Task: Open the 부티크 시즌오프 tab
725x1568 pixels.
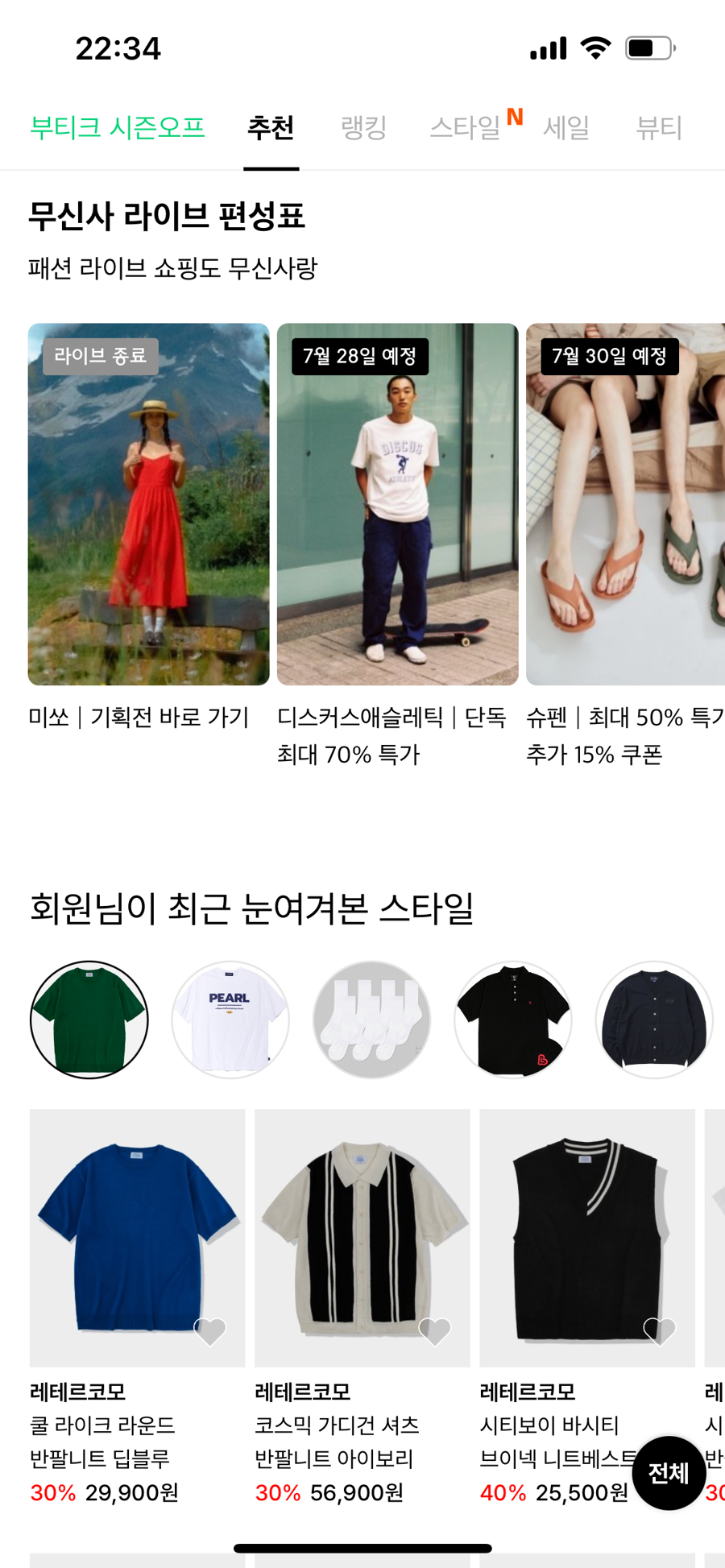Action: [x=118, y=128]
